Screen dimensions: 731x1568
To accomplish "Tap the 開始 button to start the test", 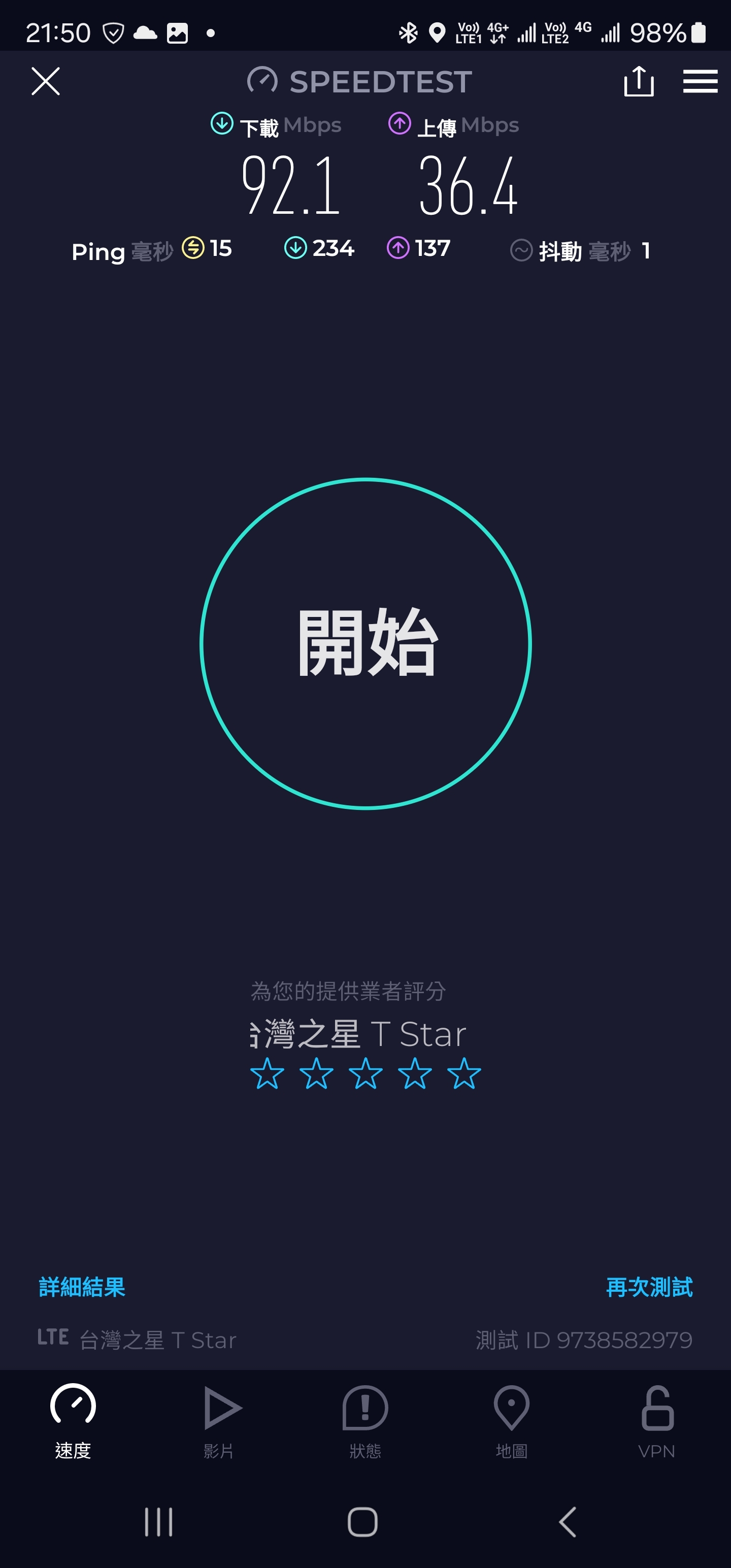I will click(366, 643).
